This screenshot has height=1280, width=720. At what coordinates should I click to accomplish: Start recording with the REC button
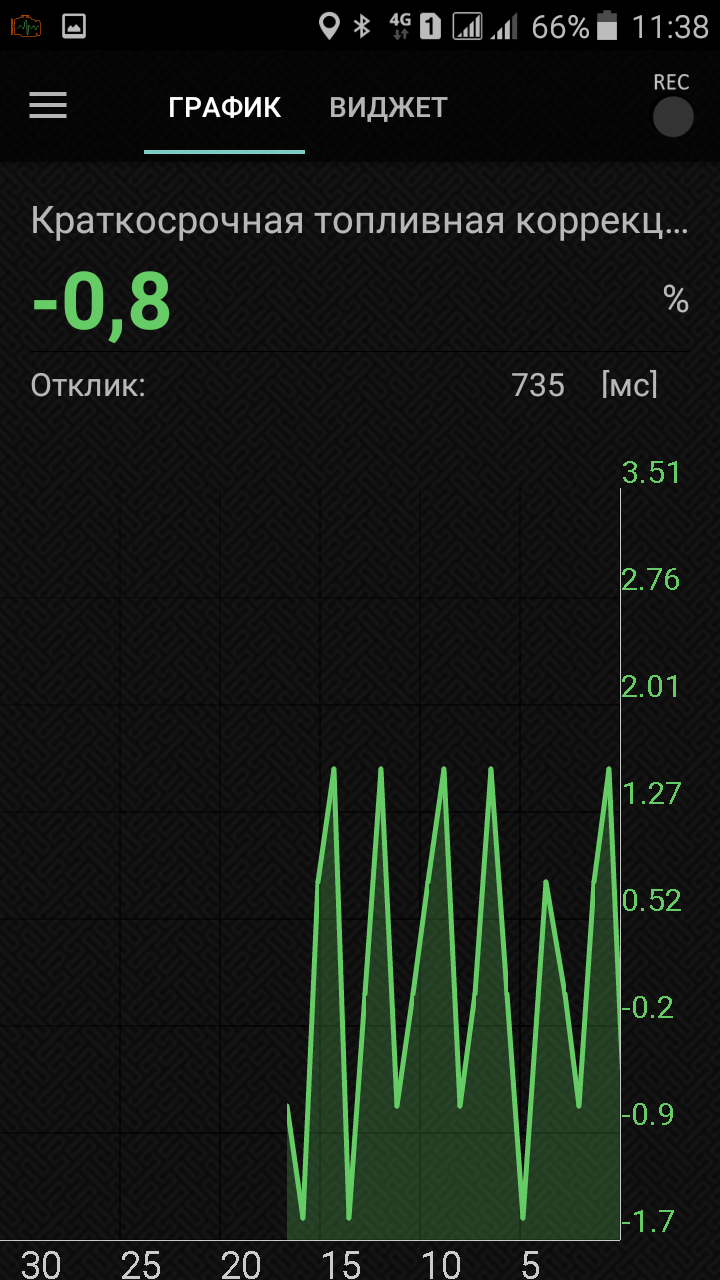[672, 116]
